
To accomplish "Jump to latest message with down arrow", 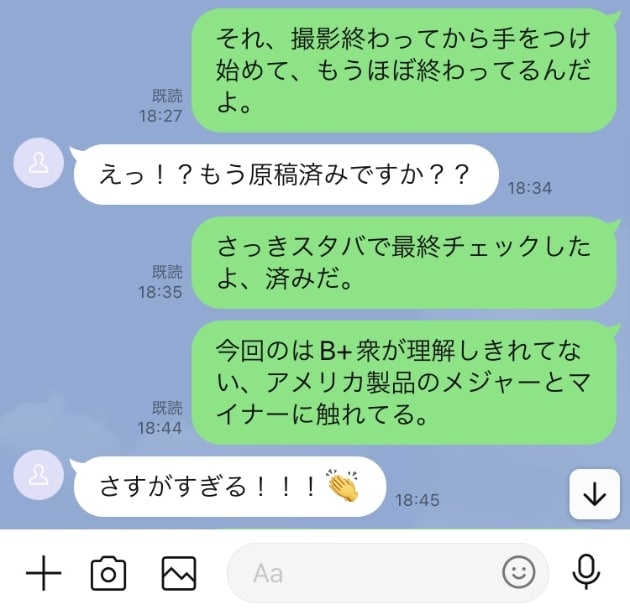I will click(x=594, y=495).
